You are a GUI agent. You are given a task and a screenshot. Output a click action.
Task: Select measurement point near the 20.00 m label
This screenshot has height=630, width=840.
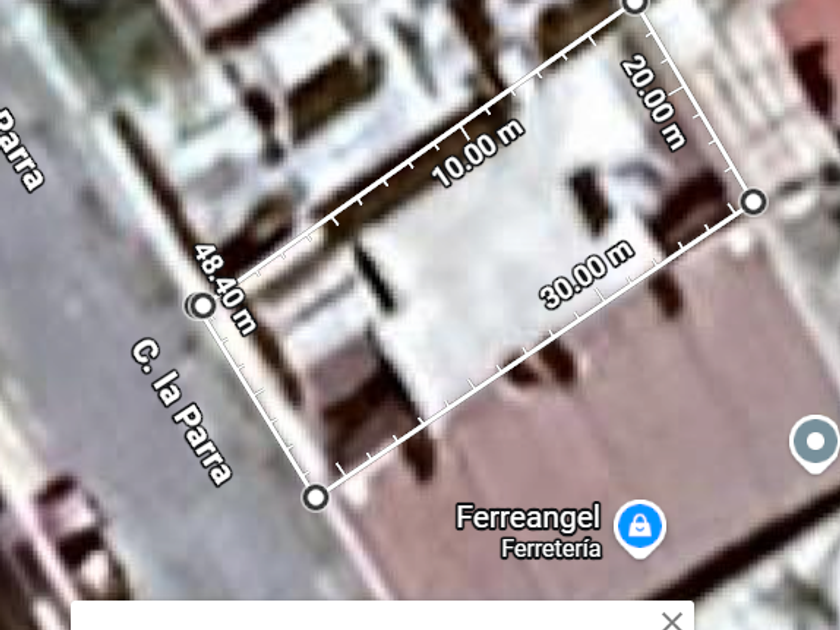tap(754, 202)
